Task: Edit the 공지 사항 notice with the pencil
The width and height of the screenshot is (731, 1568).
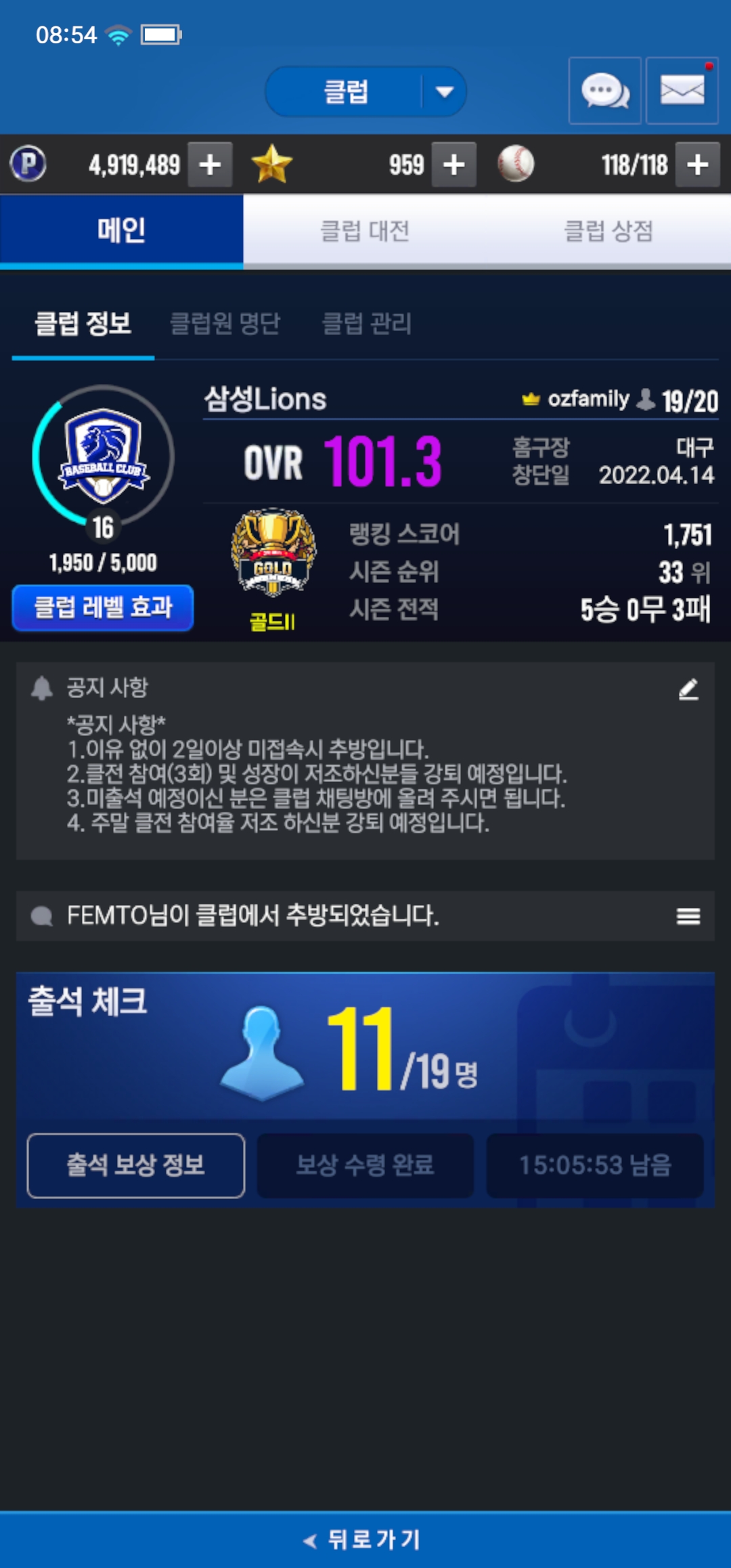Action: click(688, 689)
